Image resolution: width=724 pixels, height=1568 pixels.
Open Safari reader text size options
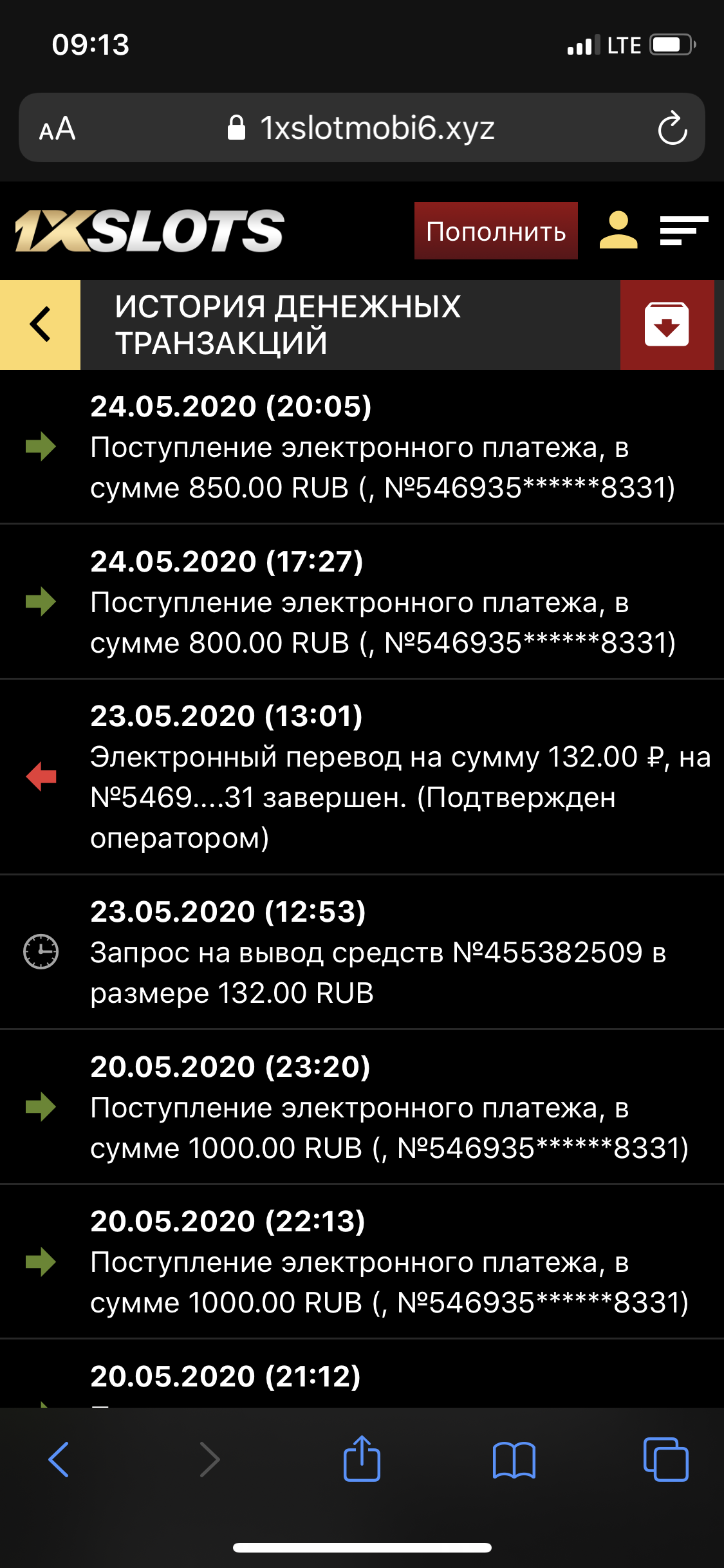click(x=57, y=129)
